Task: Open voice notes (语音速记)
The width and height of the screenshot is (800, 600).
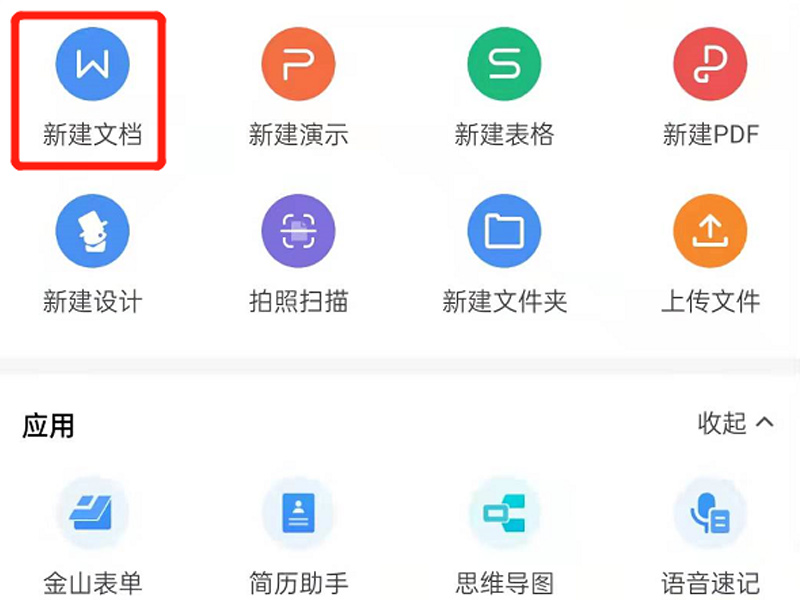Action: 710,514
